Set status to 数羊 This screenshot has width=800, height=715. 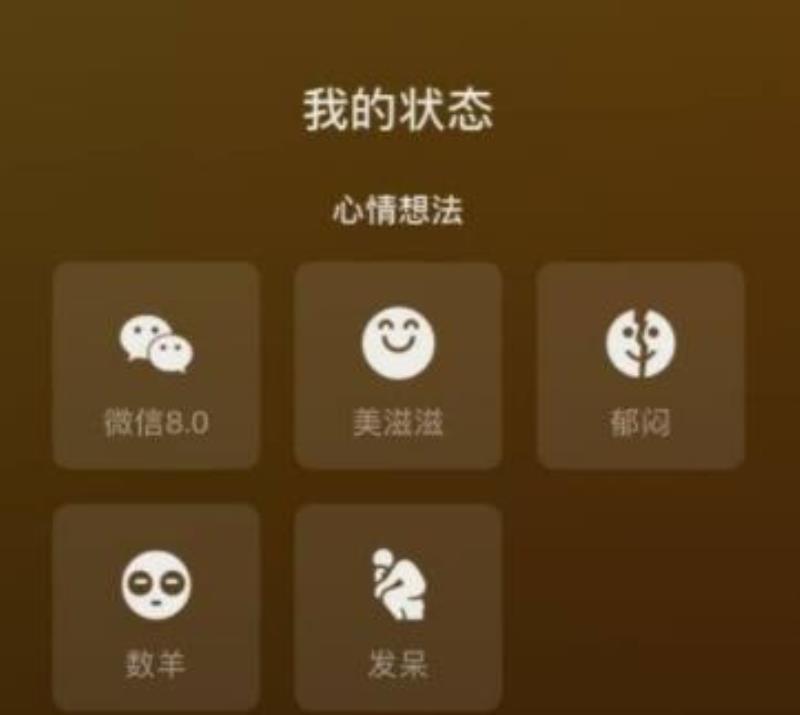pos(156,607)
